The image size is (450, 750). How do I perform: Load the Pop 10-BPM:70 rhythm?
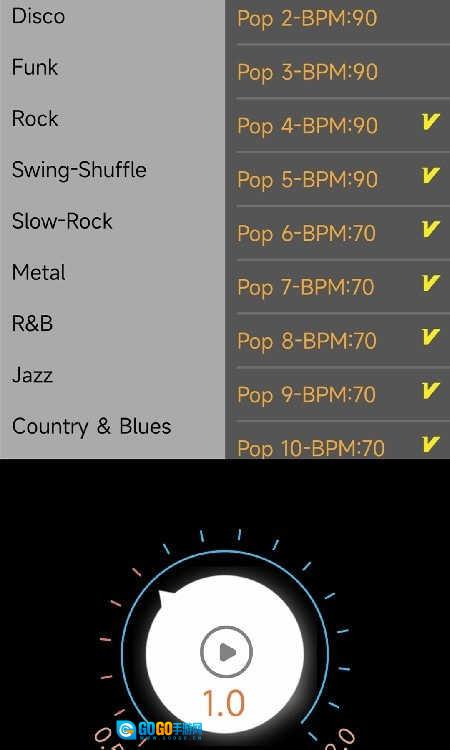pyautogui.click(x=338, y=441)
